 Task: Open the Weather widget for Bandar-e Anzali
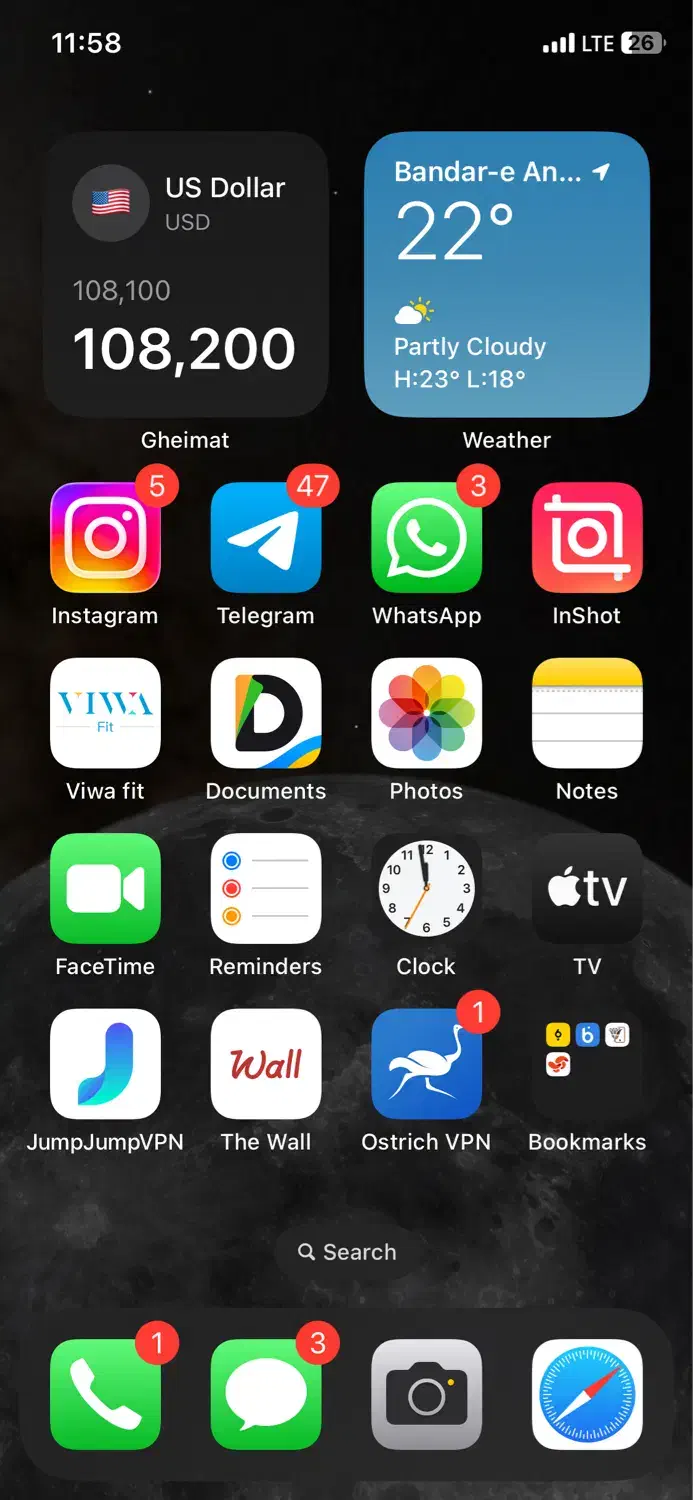tap(507, 274)
